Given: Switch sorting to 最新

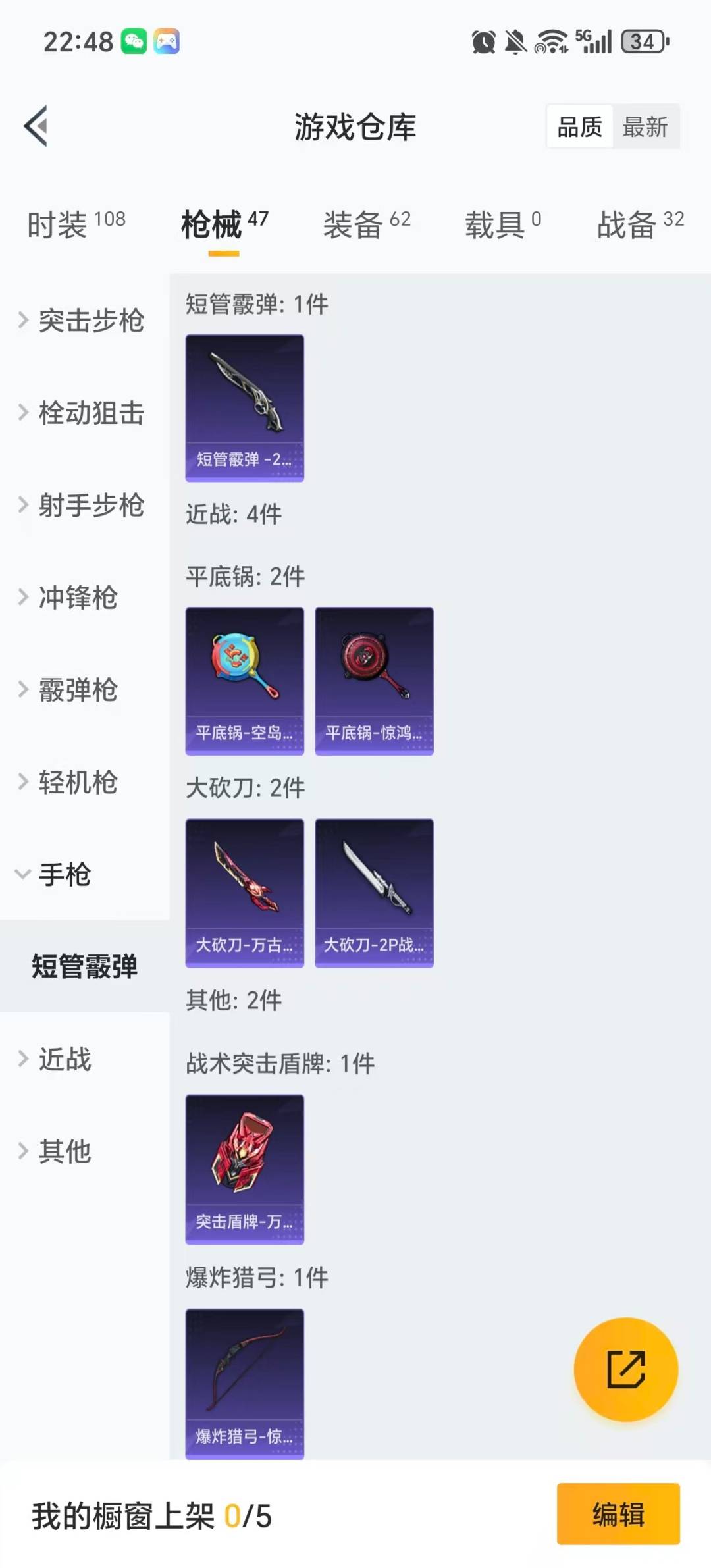Looking at the screenshot, I should click(x=646, y=126).
